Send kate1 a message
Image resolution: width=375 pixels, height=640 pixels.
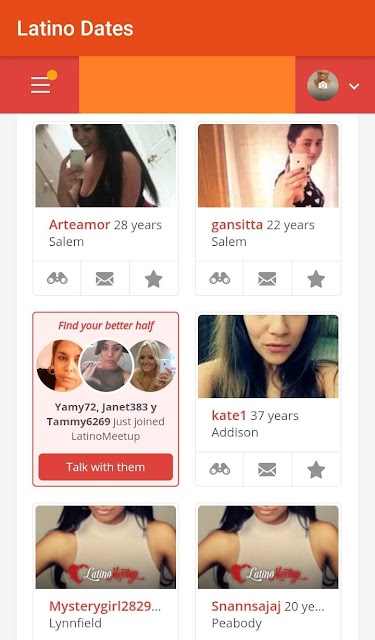[x=267, y=469]
